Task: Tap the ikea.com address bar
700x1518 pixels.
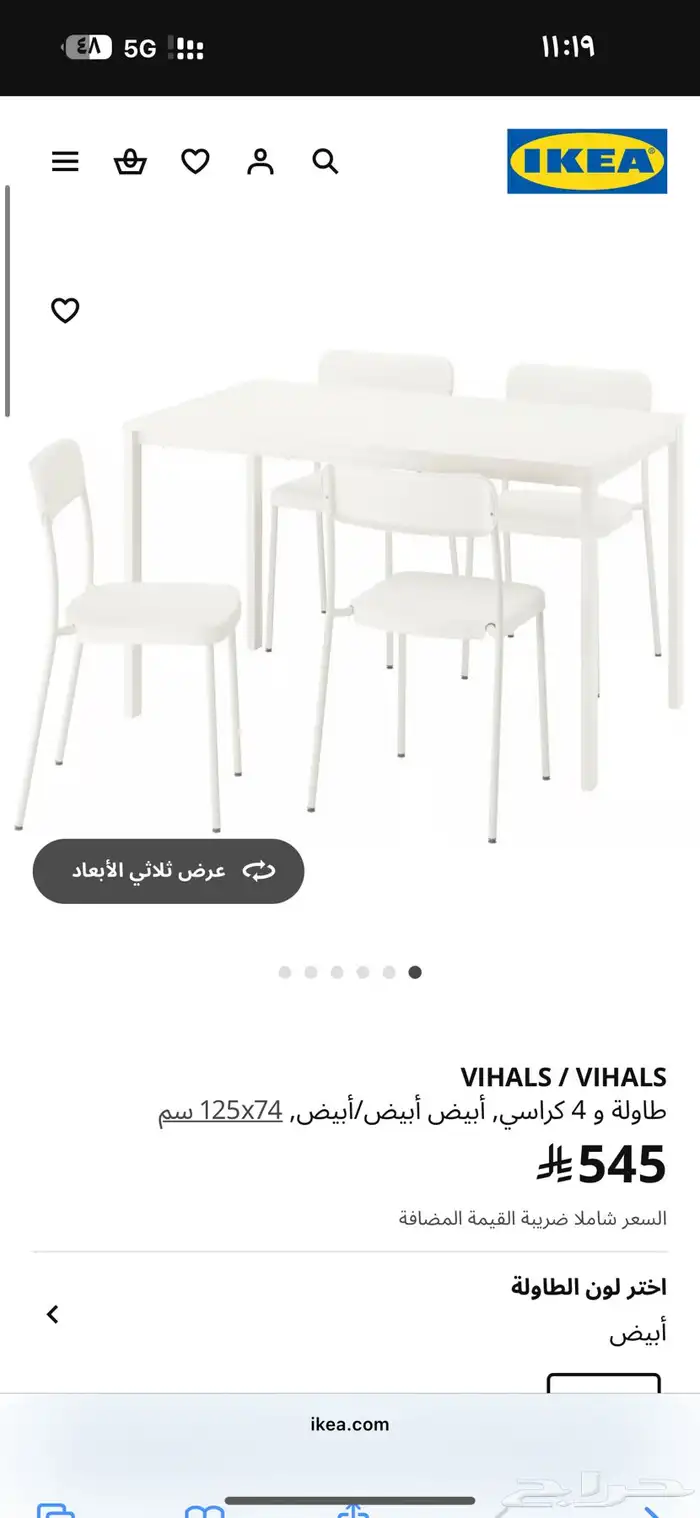Action: [350, 1424]
